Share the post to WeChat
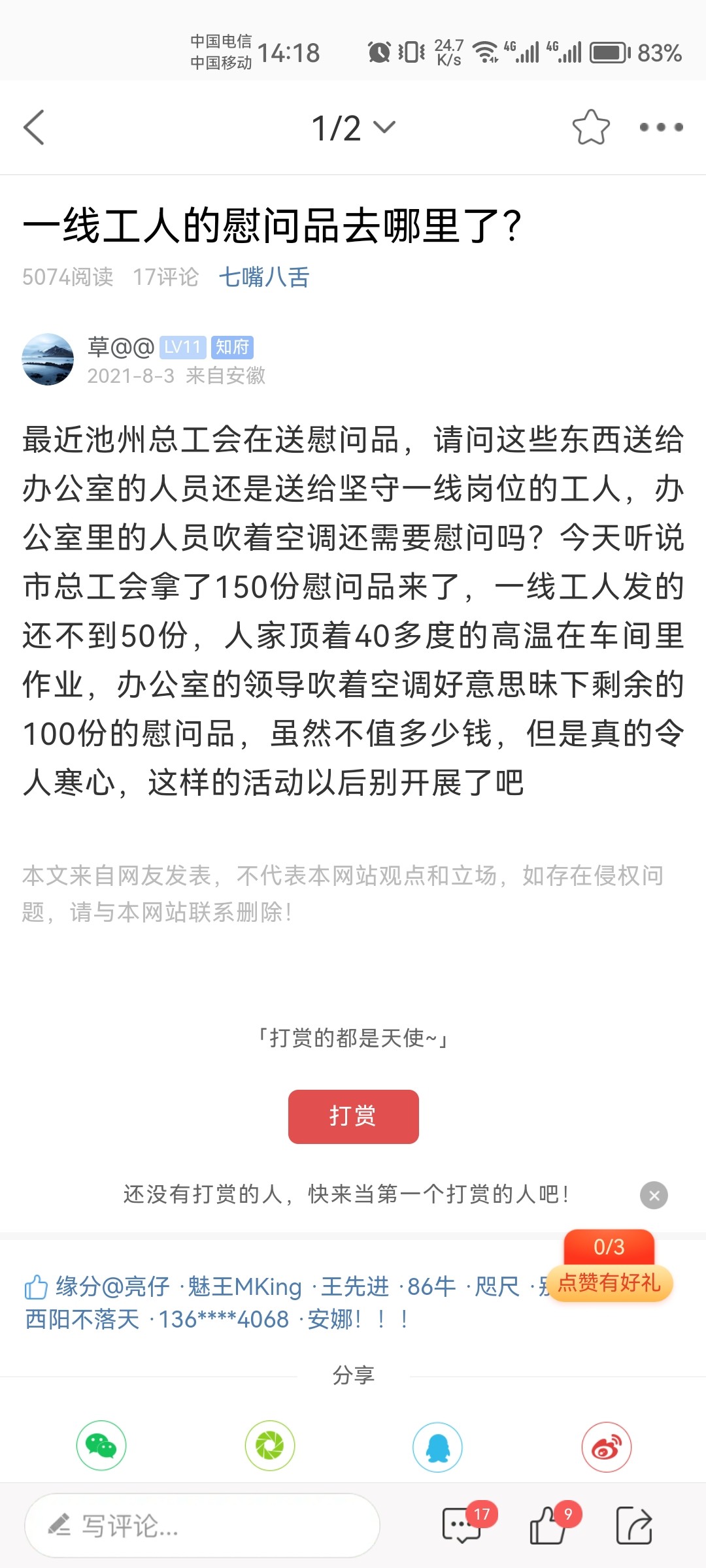The height and width of the screenshot is (1568, 706). coord(101,1446)
